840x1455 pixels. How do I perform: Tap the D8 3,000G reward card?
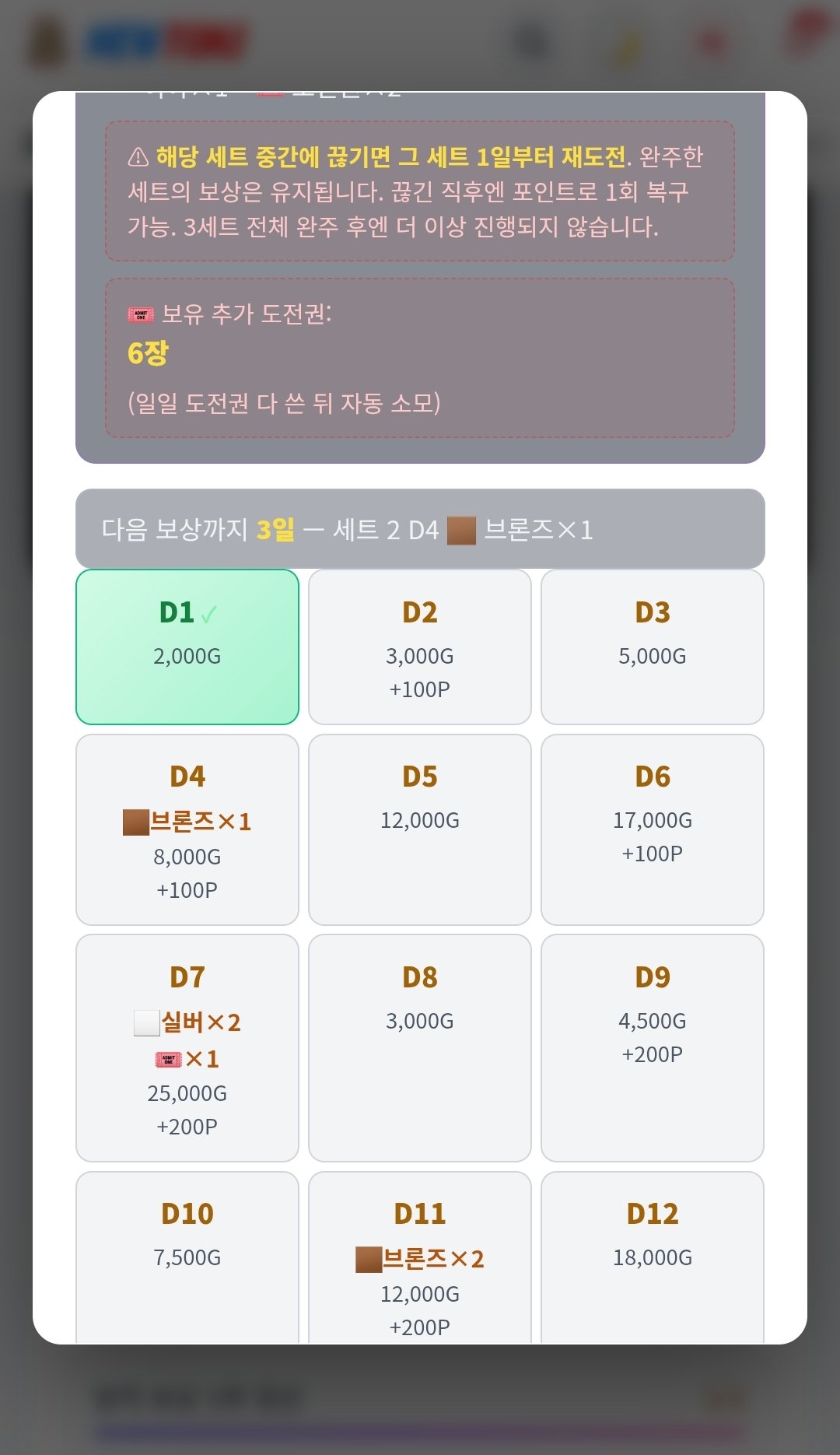point(420,1048)
